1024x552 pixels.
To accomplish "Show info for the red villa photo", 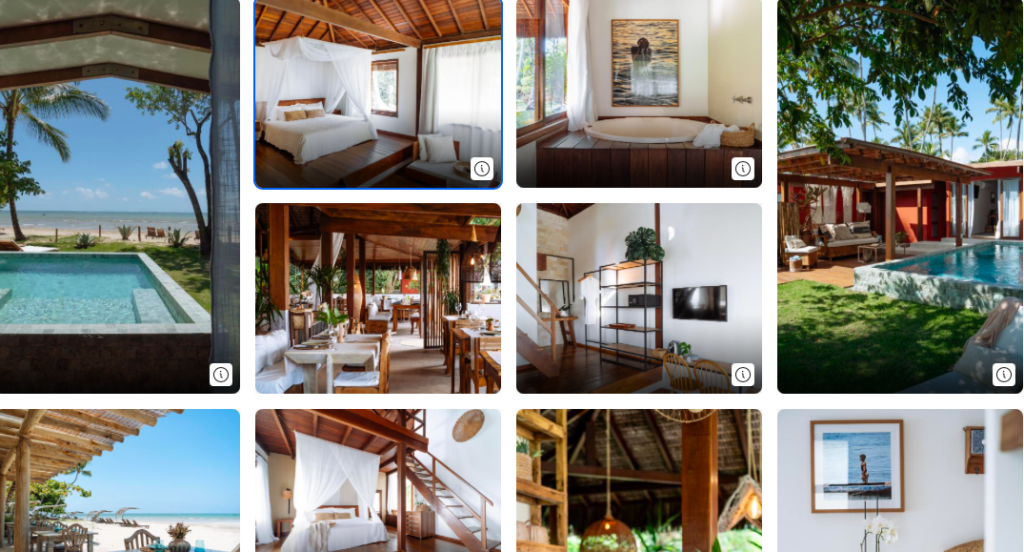I will pyautogui.click(x=1003, y=375).
